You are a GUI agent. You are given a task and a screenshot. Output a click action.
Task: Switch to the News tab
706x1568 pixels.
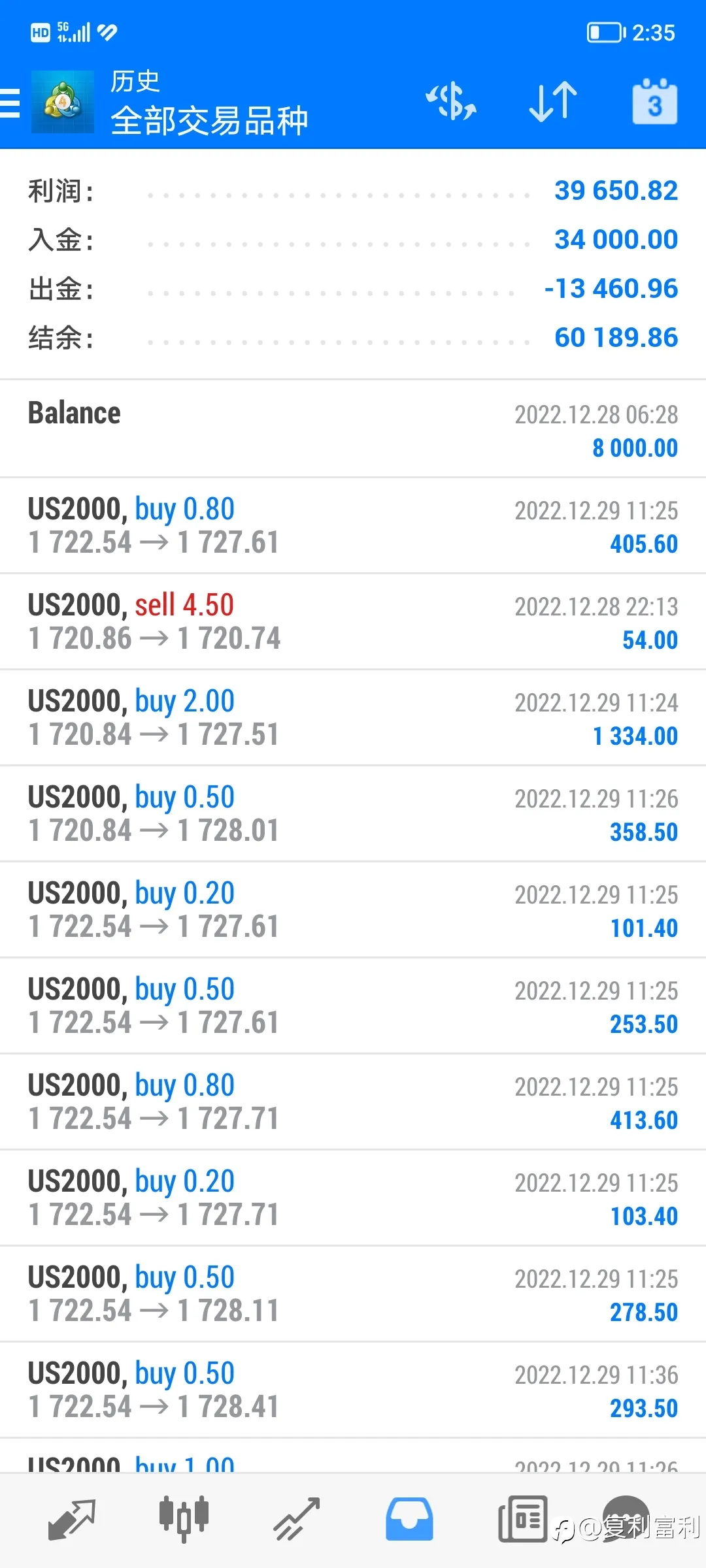coord(522,1520)
